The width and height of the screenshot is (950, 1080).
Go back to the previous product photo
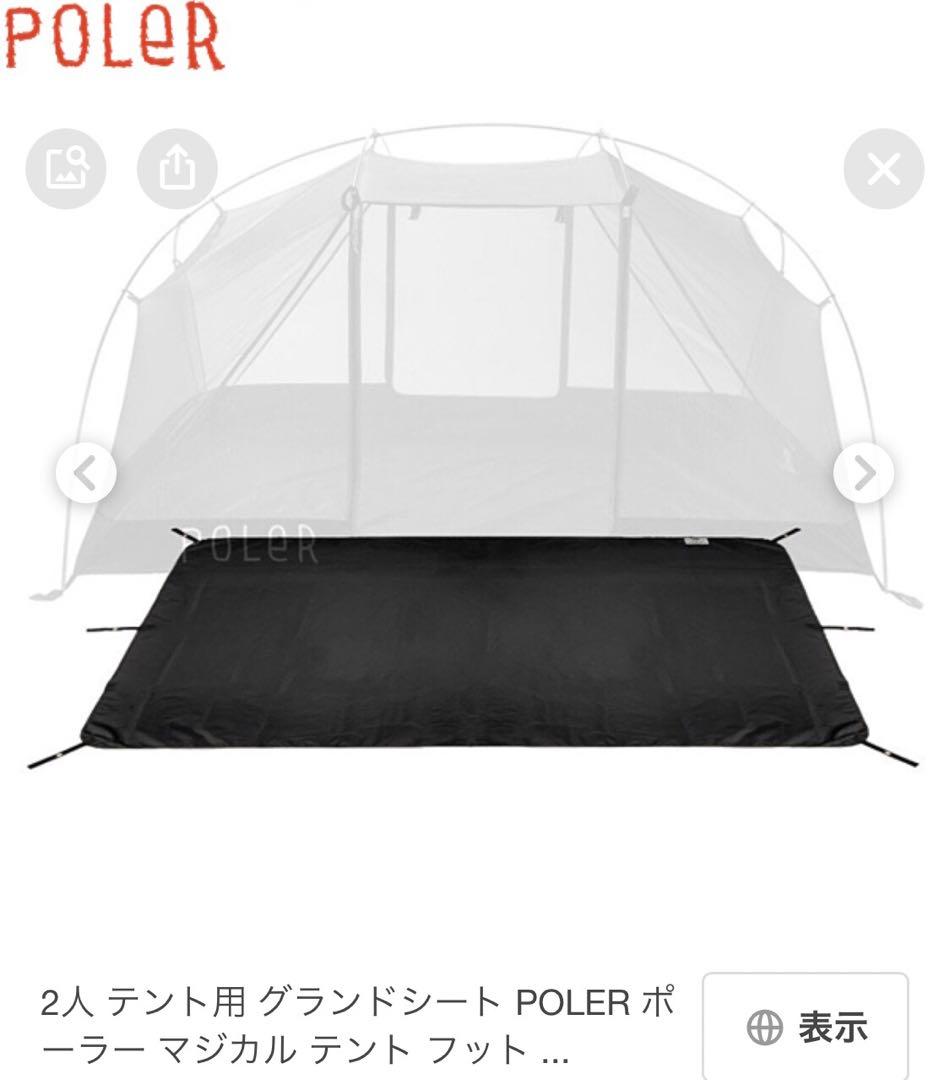coord(85,472)
